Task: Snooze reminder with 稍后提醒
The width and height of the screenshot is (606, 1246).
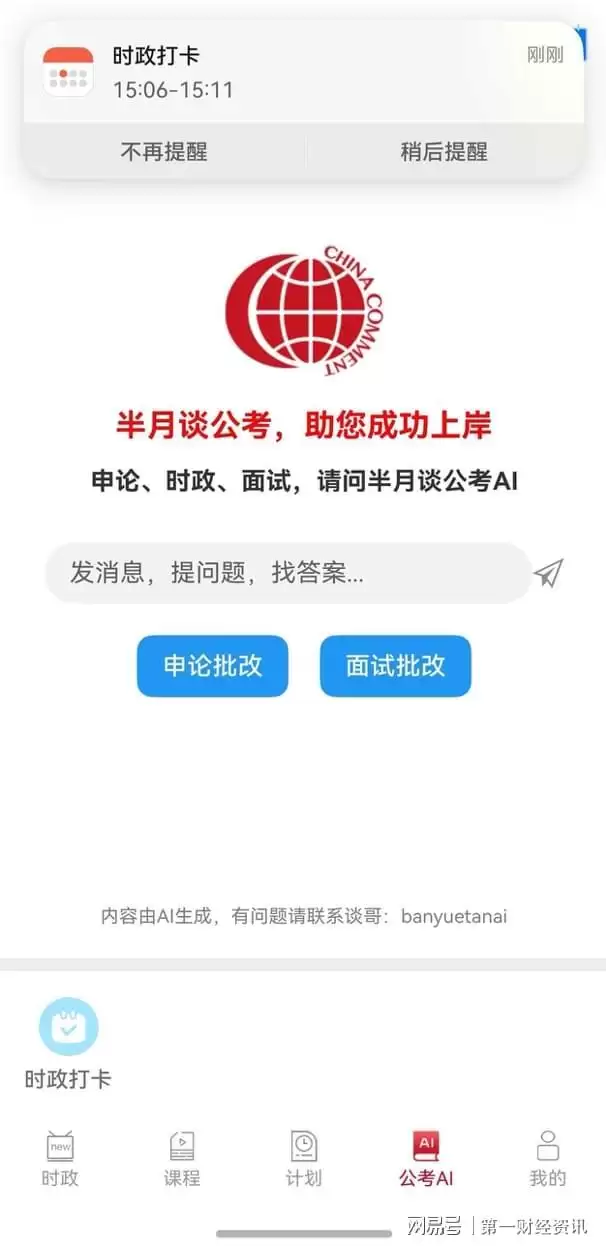Action: (444, 152)
